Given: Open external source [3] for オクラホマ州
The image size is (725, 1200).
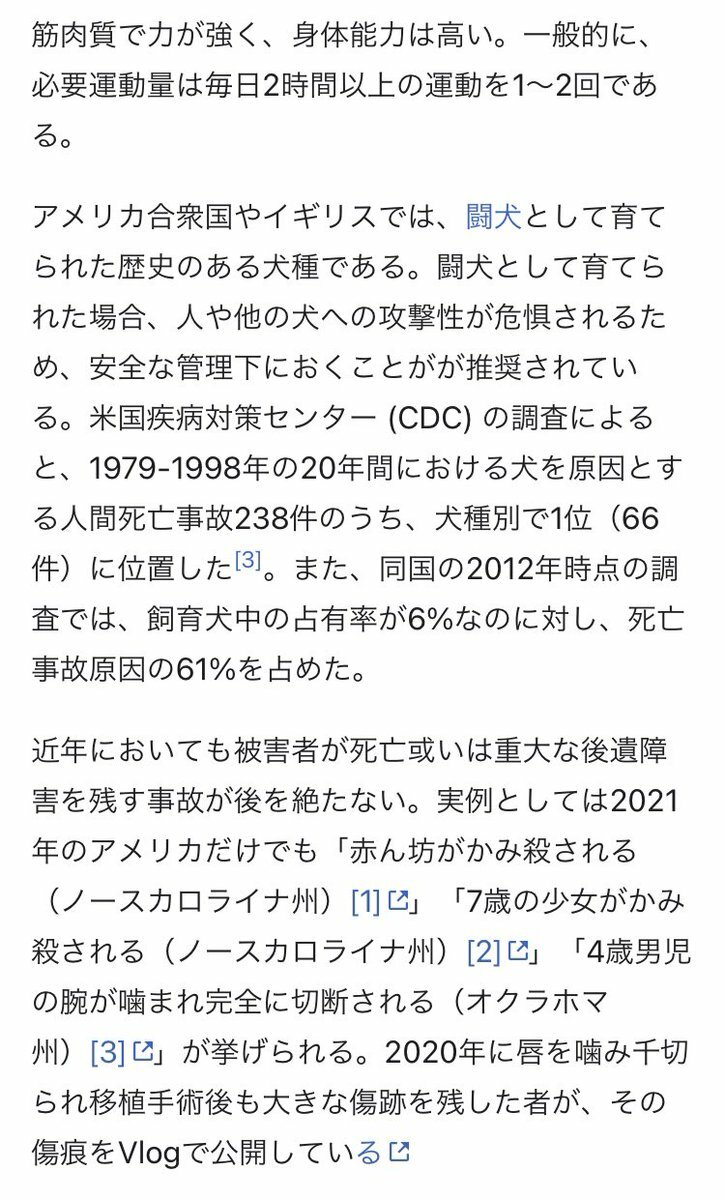Looking at the screenshot, I should (122, 1051).
